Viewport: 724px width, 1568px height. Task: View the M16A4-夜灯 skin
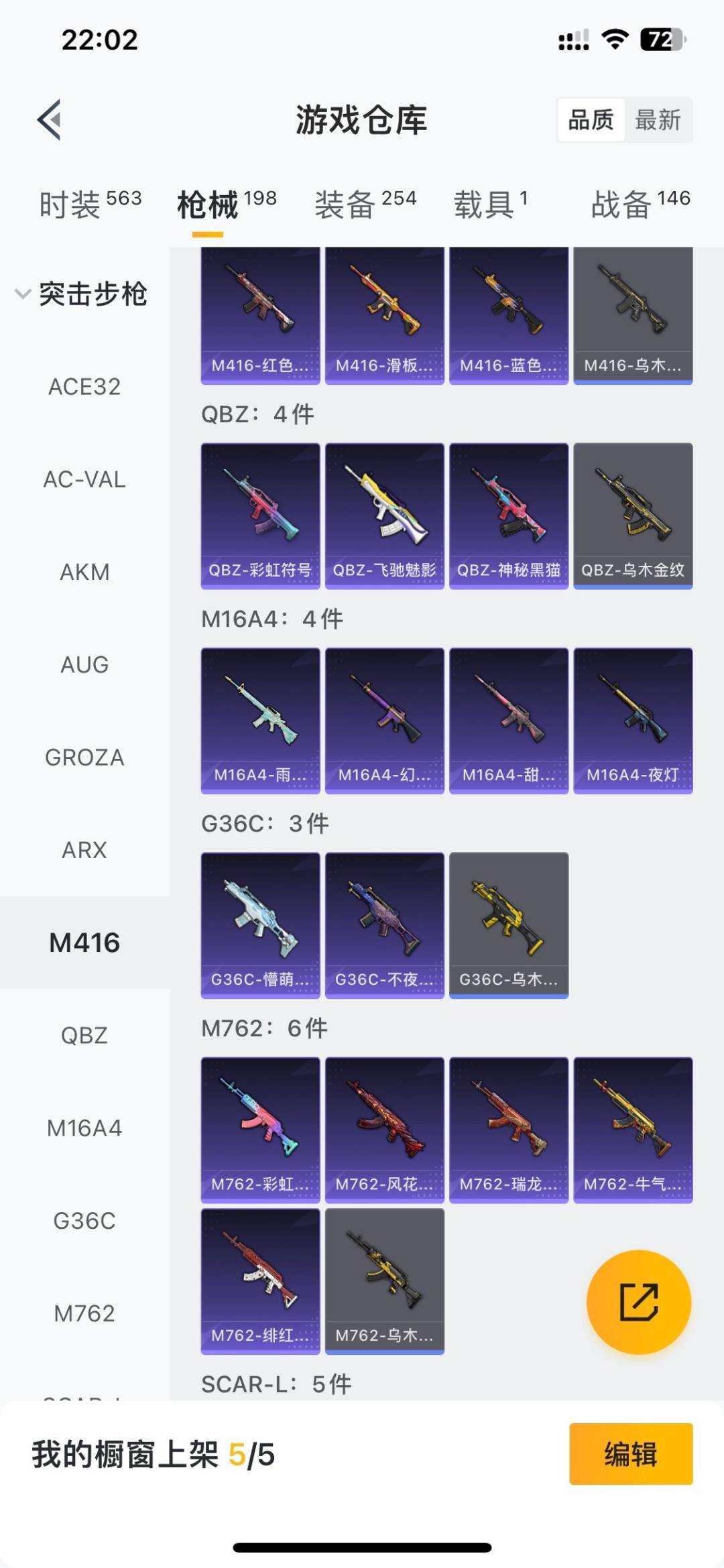pos(633,721)
